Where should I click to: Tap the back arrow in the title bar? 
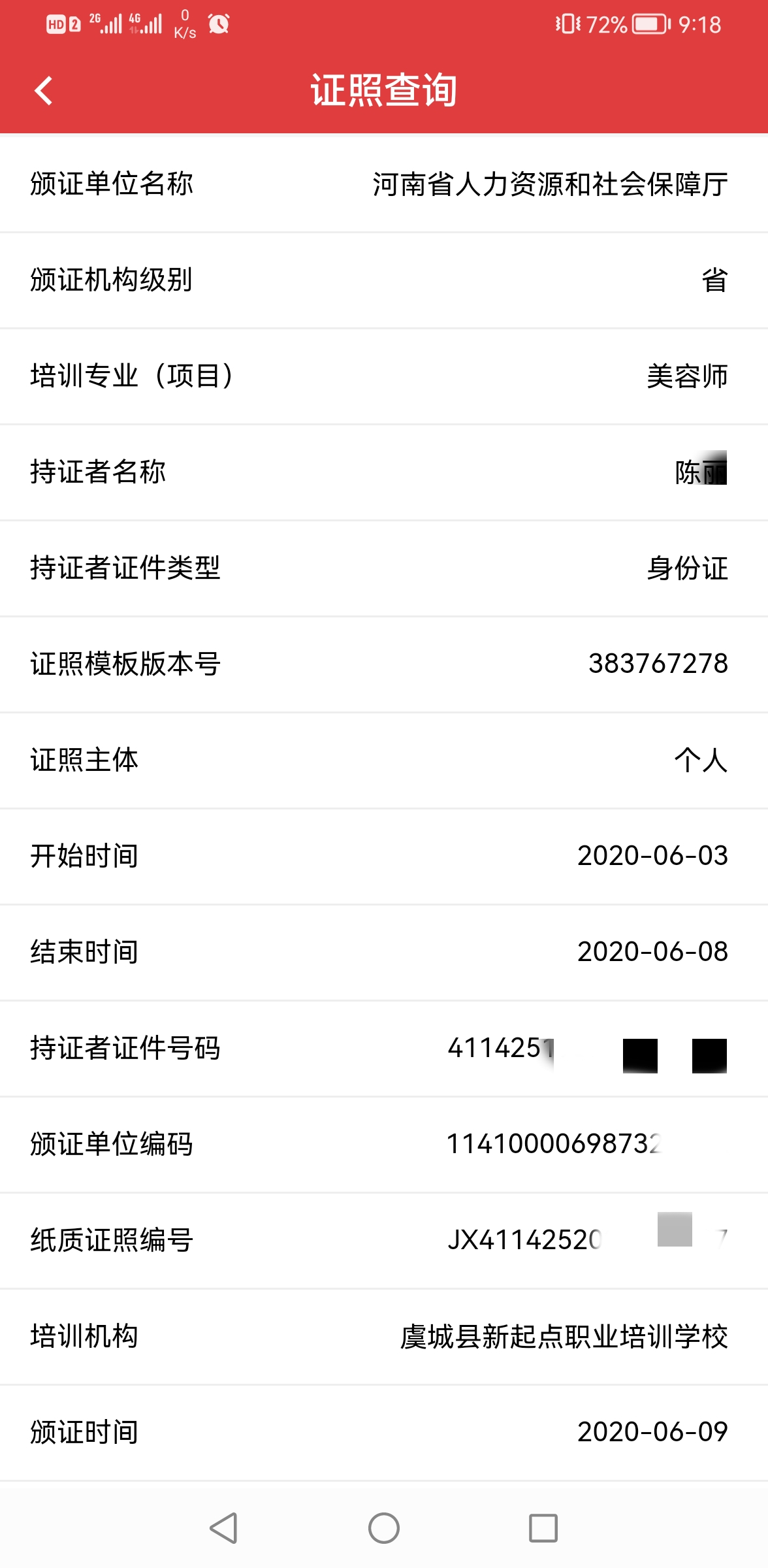43,90
